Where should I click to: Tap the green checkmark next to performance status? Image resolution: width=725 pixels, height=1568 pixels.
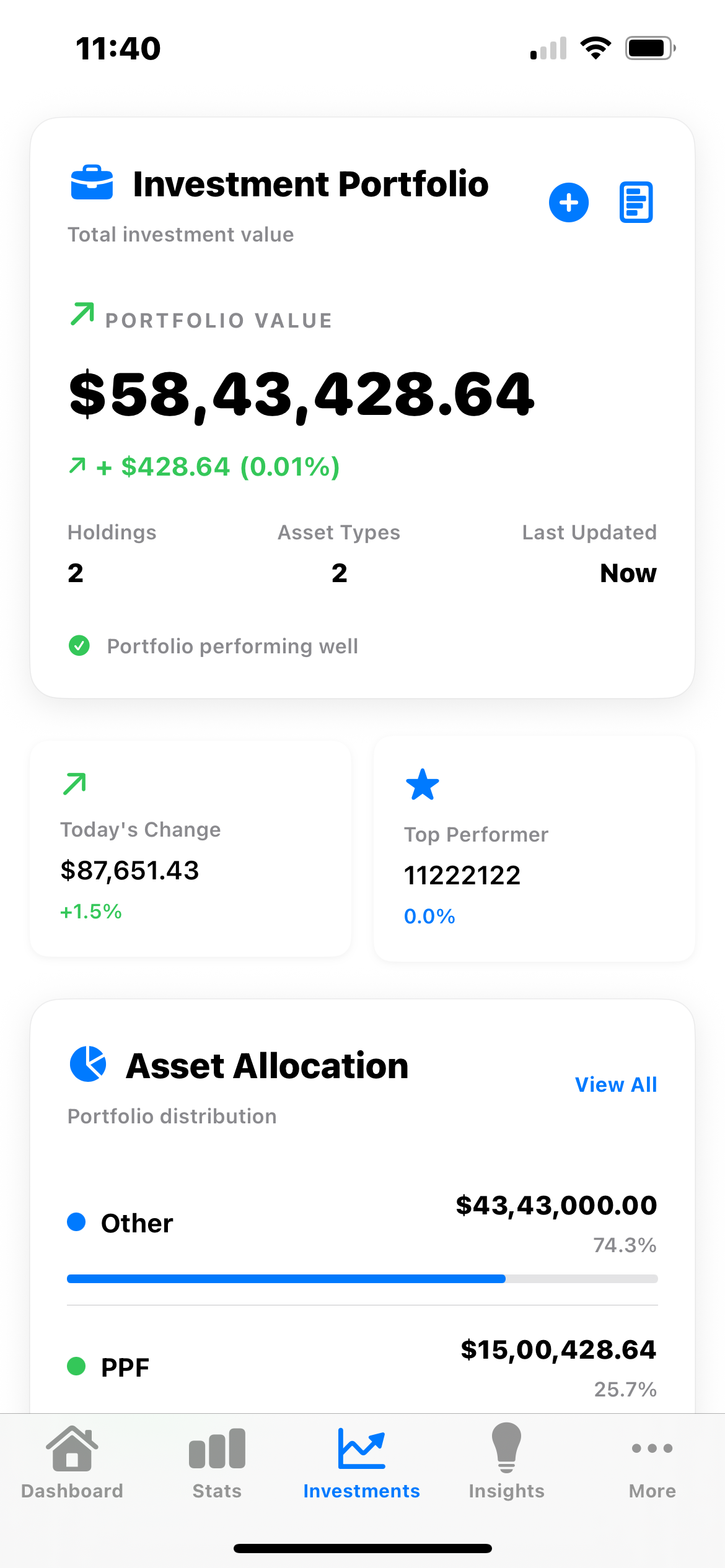pyautogui.click(x=79, y=646)
